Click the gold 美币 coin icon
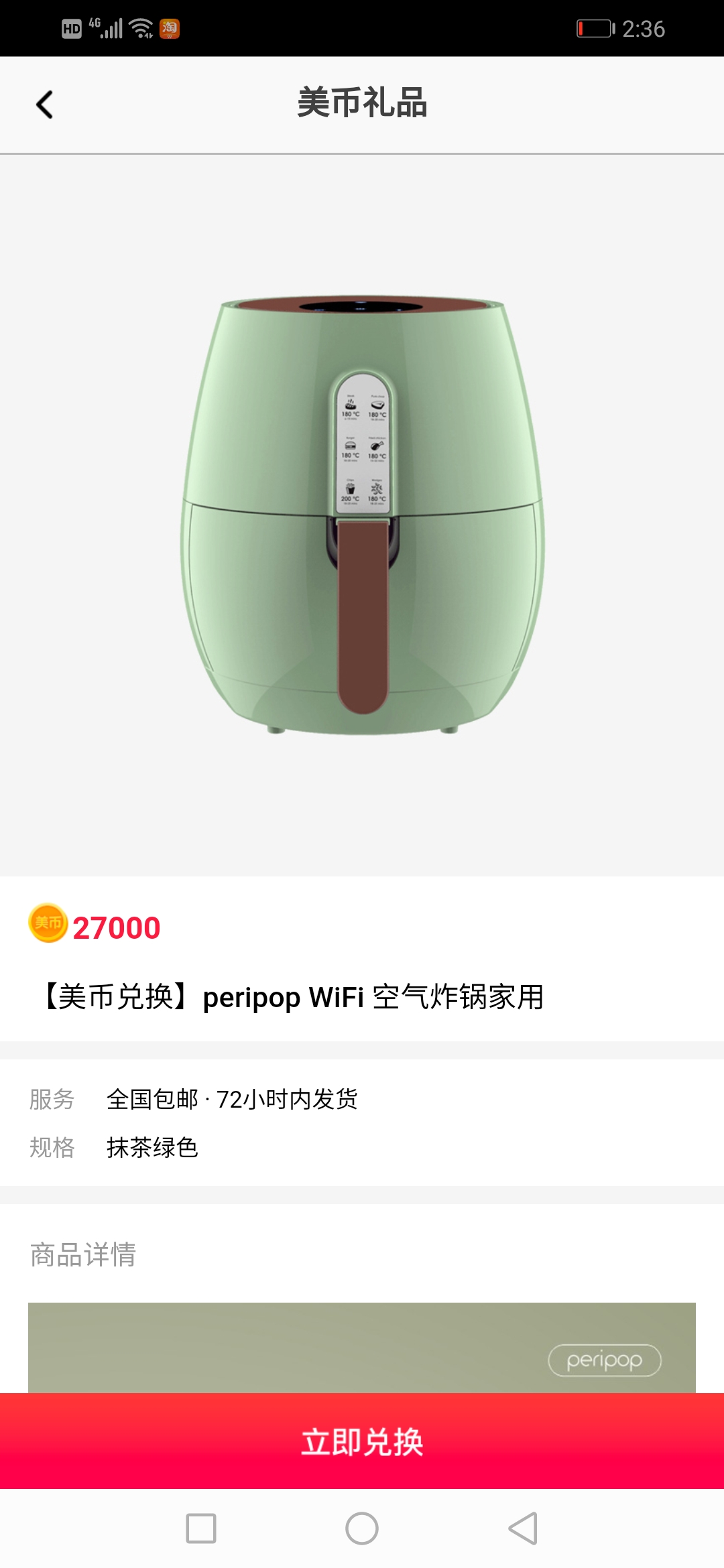 pyautogui.click(x=47, y=927)
